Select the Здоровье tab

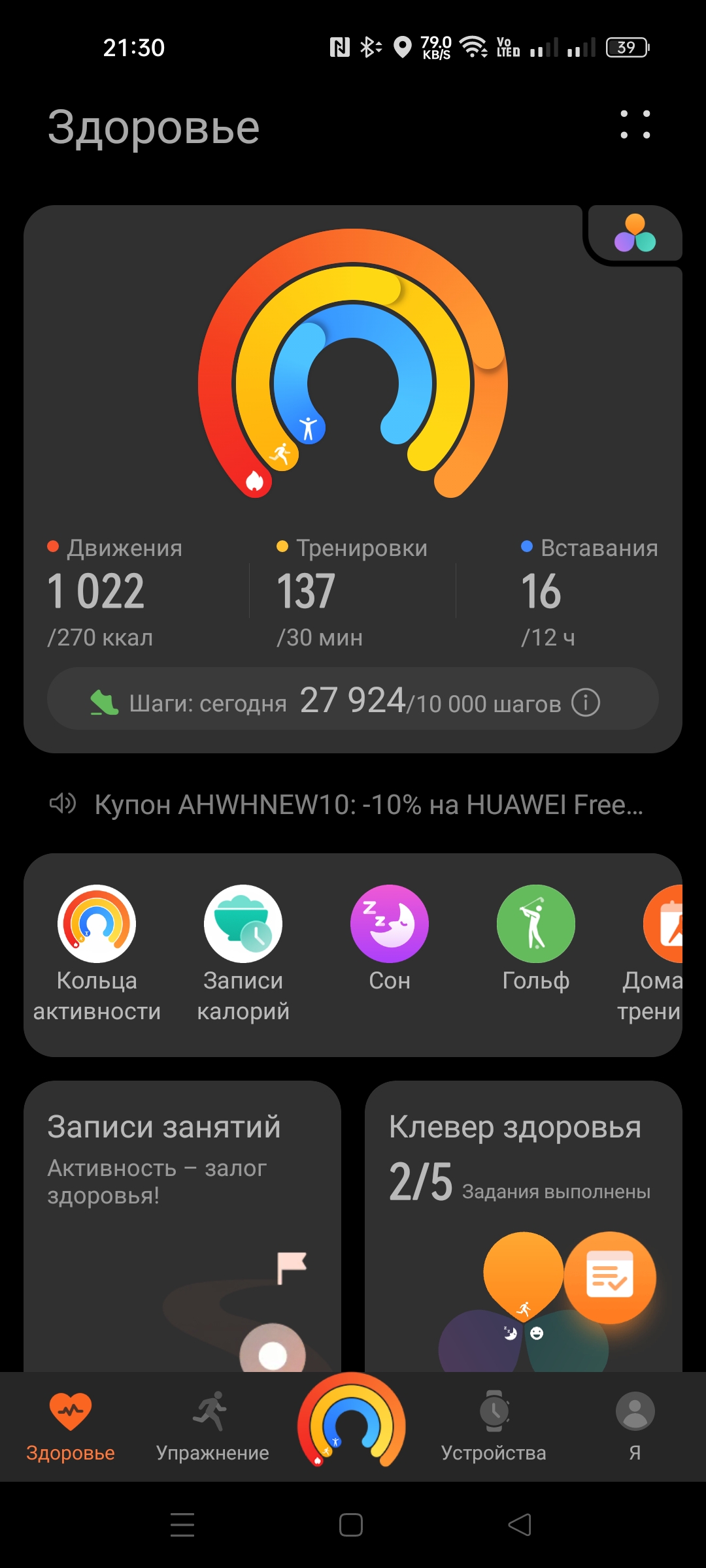click(x=71, y=1428)
